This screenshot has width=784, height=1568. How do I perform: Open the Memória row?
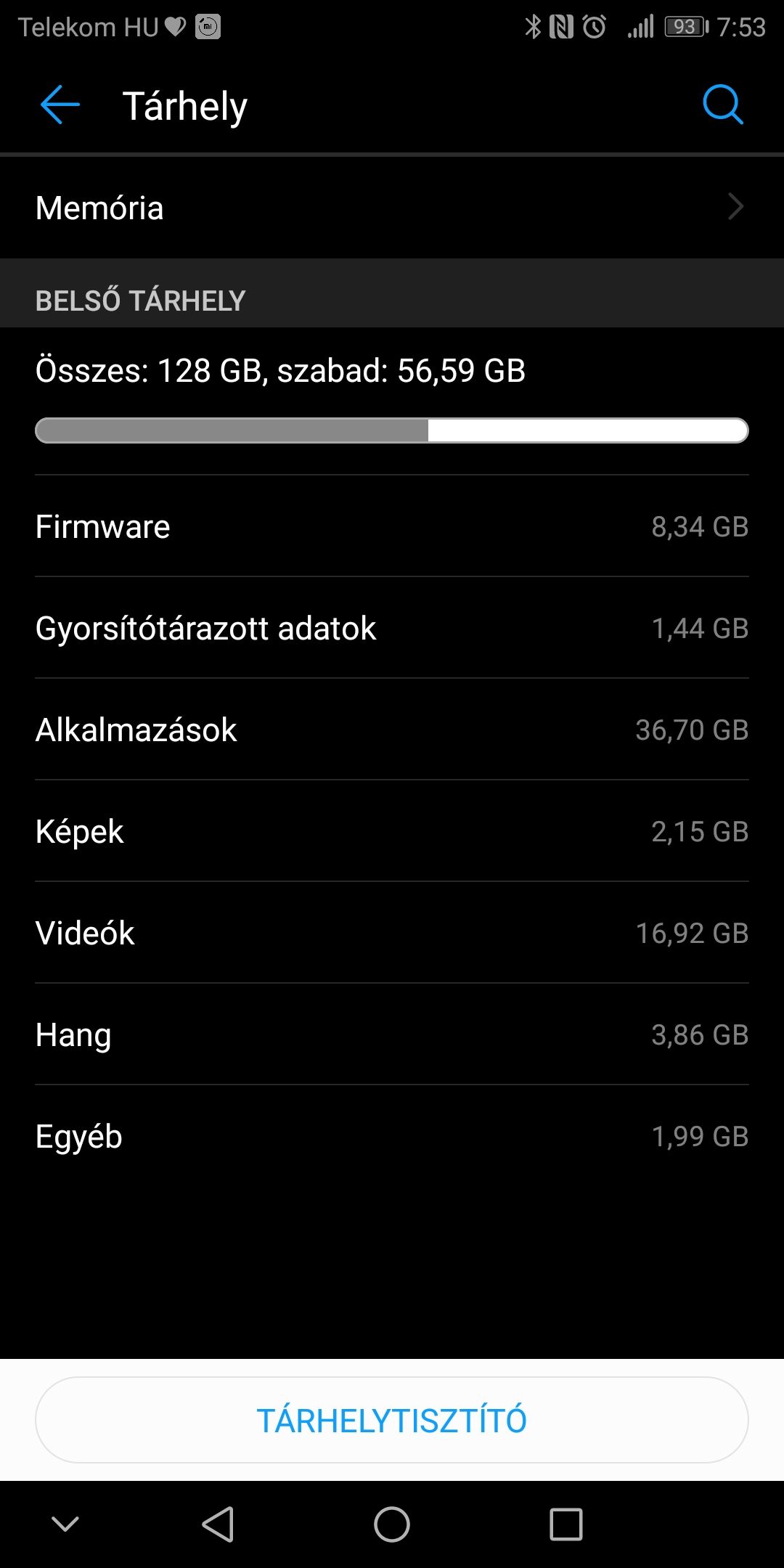click(x=392, y=208)
